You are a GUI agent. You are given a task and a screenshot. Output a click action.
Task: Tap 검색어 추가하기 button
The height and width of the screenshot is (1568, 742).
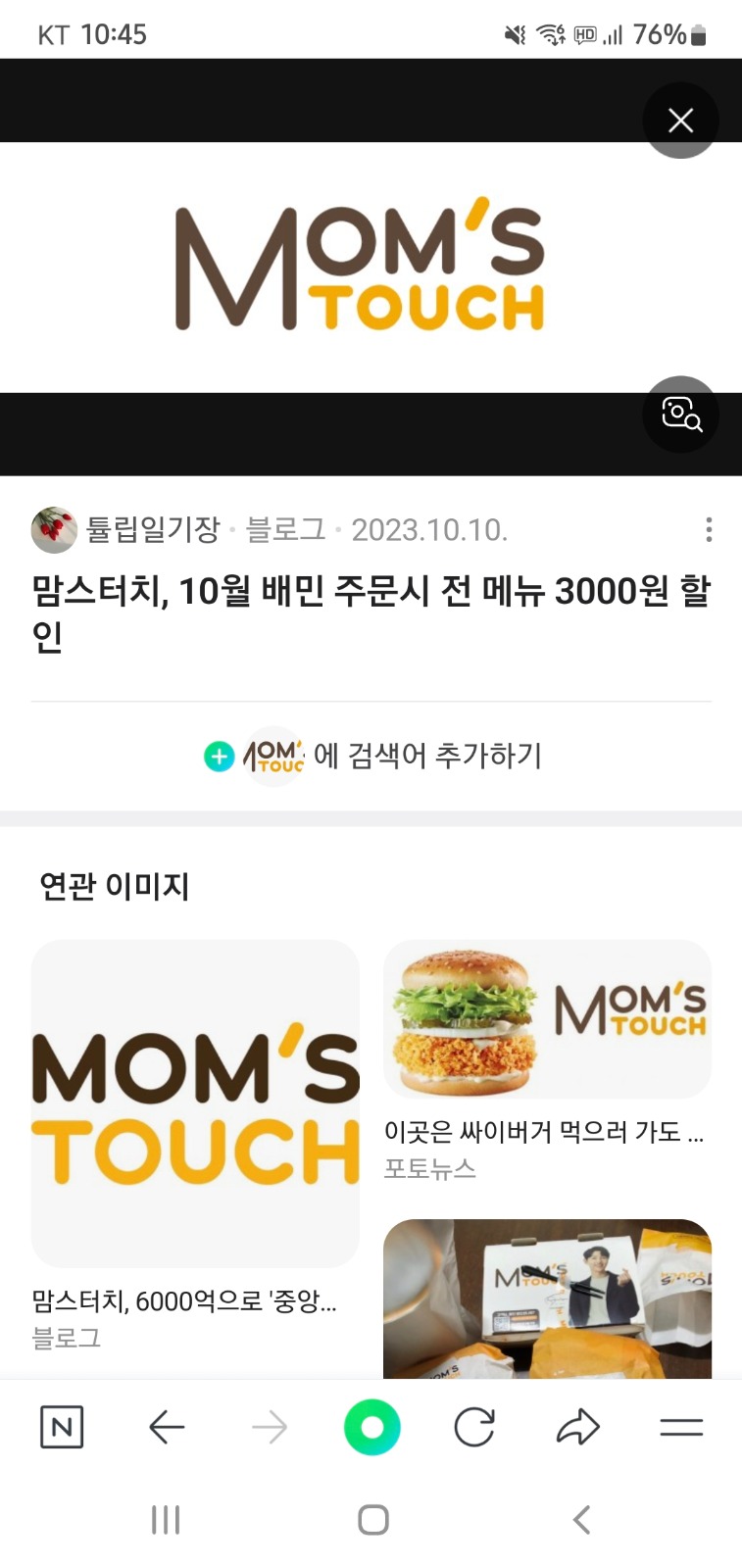[372, 756]
